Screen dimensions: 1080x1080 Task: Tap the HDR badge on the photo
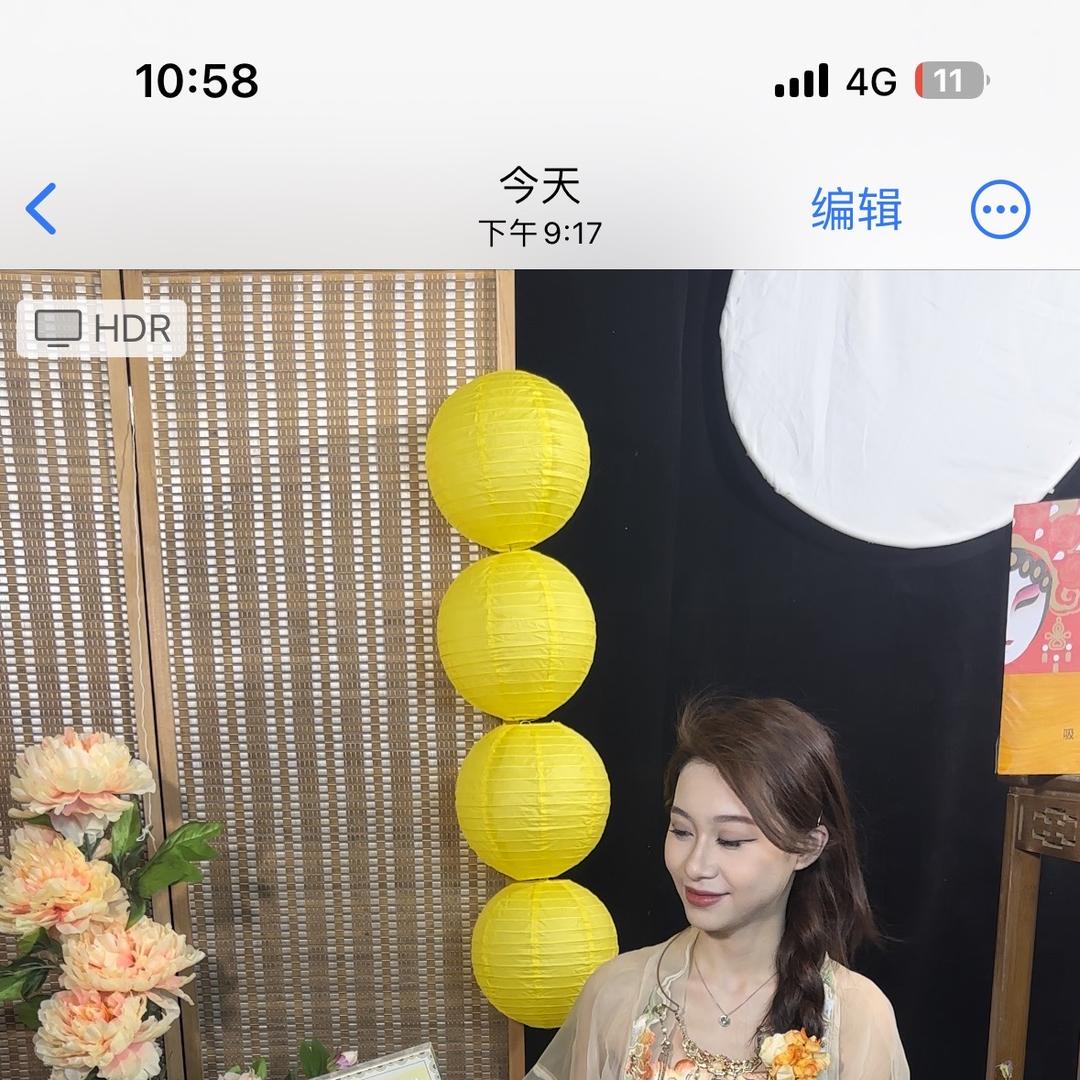point(102,328)
